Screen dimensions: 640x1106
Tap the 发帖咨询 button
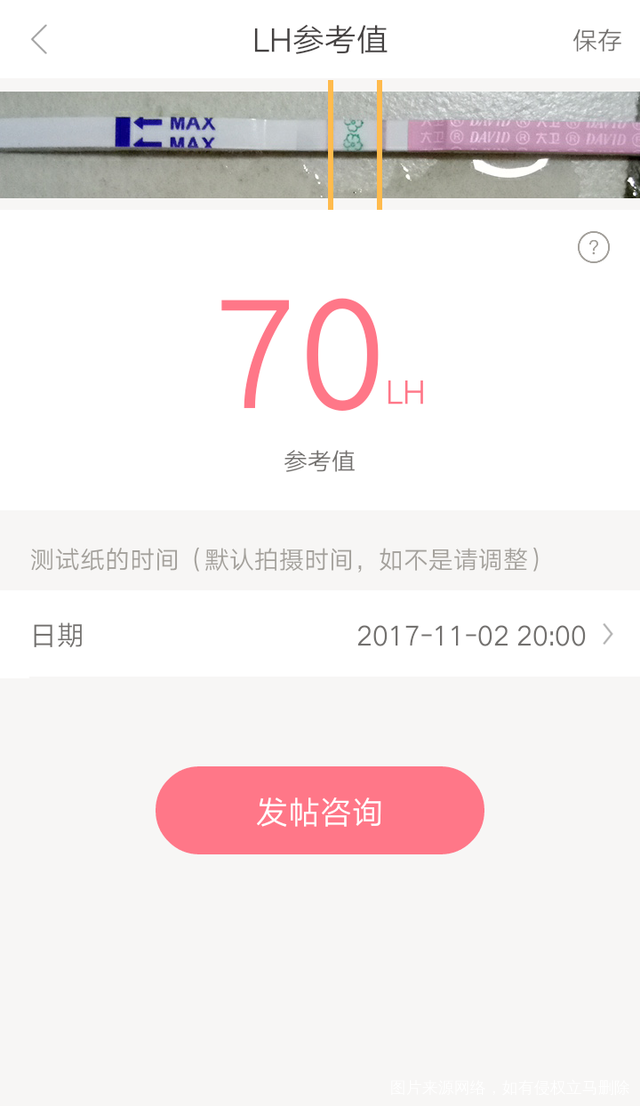coord(320,811)
